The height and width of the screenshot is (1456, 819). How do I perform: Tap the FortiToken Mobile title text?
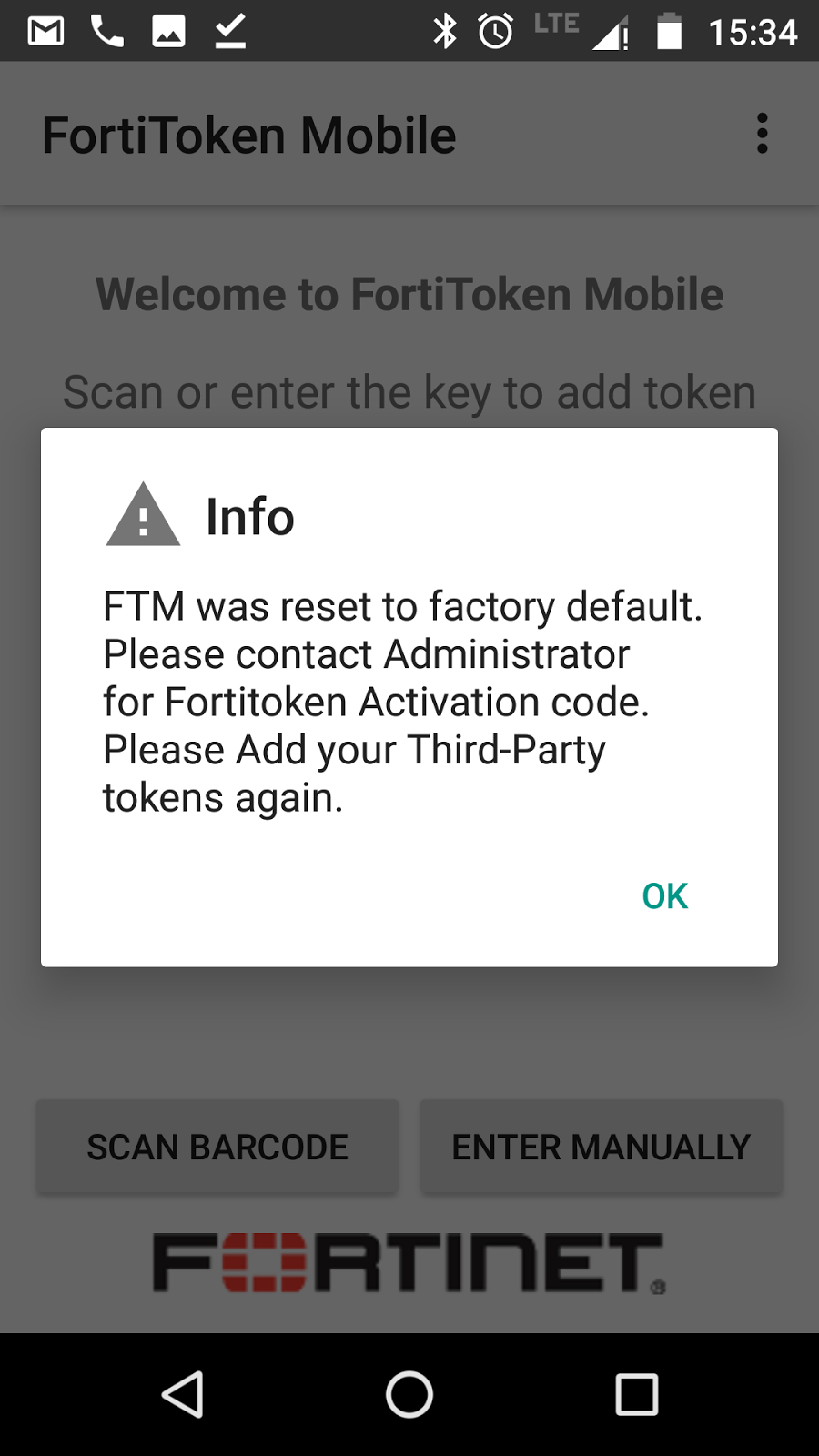(248, 134)
